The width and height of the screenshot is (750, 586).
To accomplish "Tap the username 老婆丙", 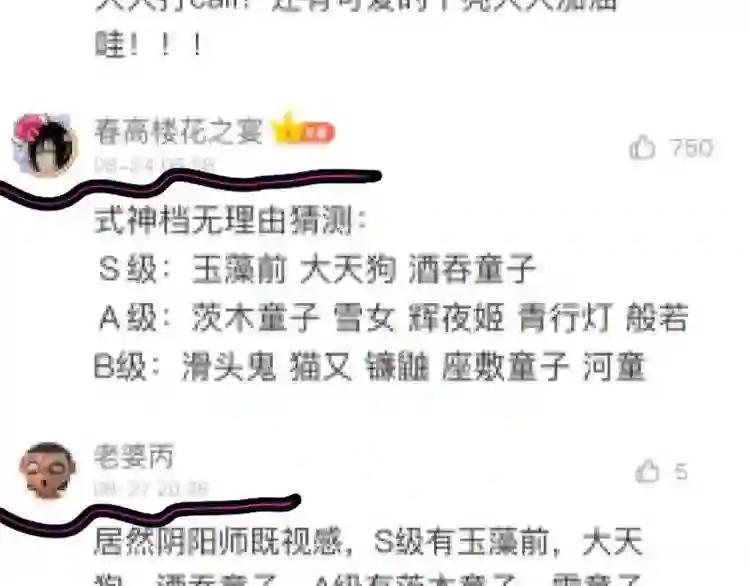I will tap(133, 456).
